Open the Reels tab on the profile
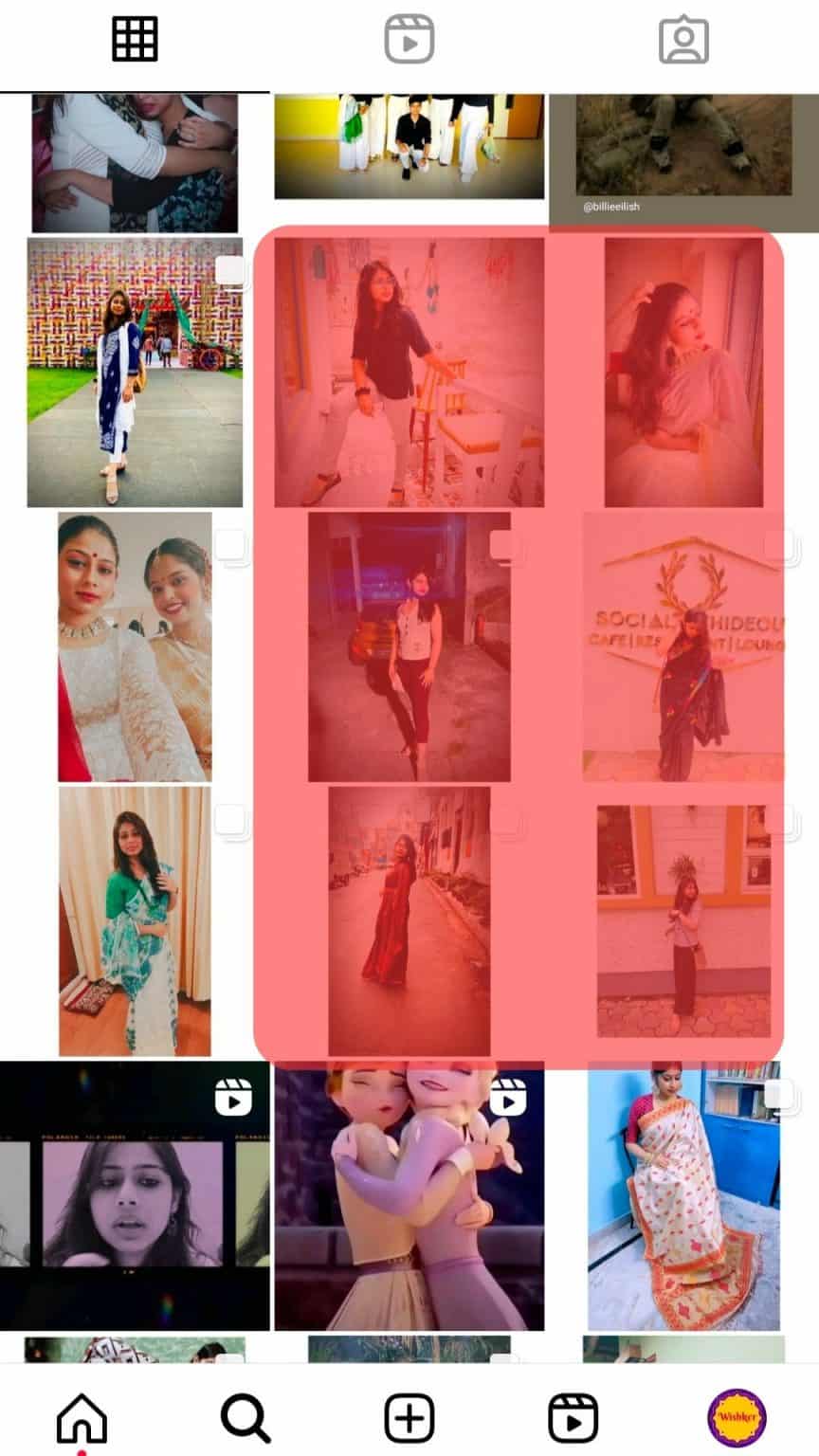Image resolution: width=819 pixels, height=1456 pixels. pyautogui.click(x=409, y=40)
